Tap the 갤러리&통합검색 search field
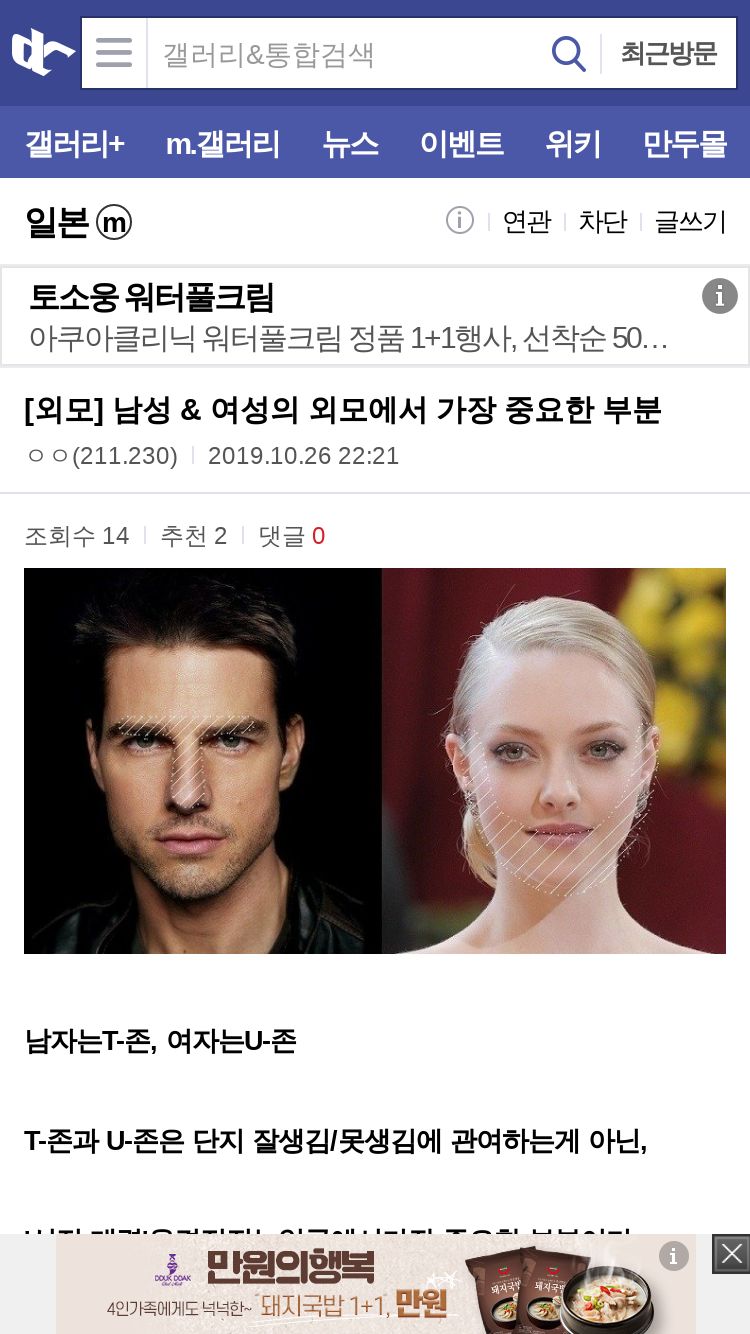 tap(345, 53)
